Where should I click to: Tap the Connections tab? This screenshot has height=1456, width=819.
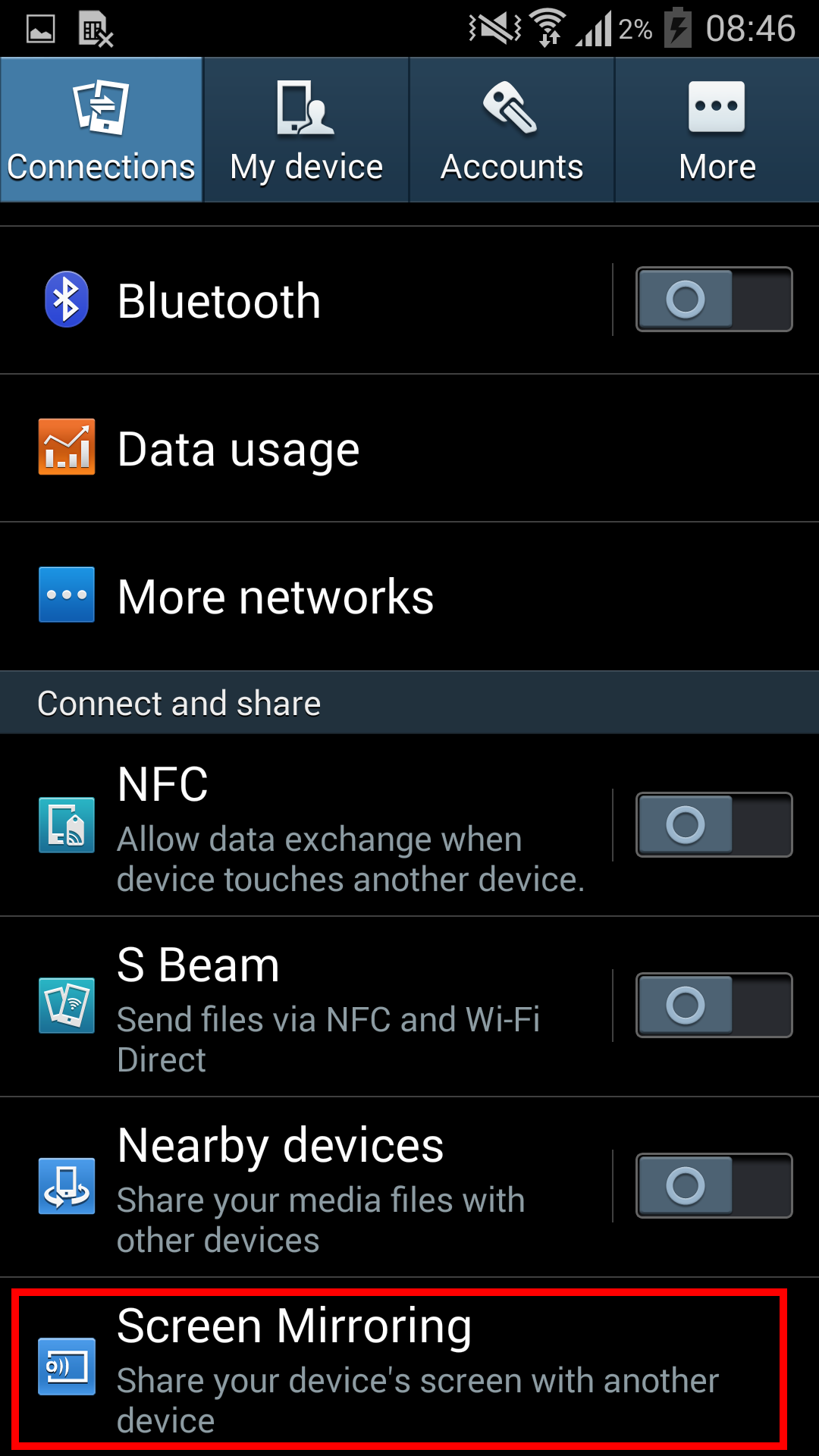point(102,130)
